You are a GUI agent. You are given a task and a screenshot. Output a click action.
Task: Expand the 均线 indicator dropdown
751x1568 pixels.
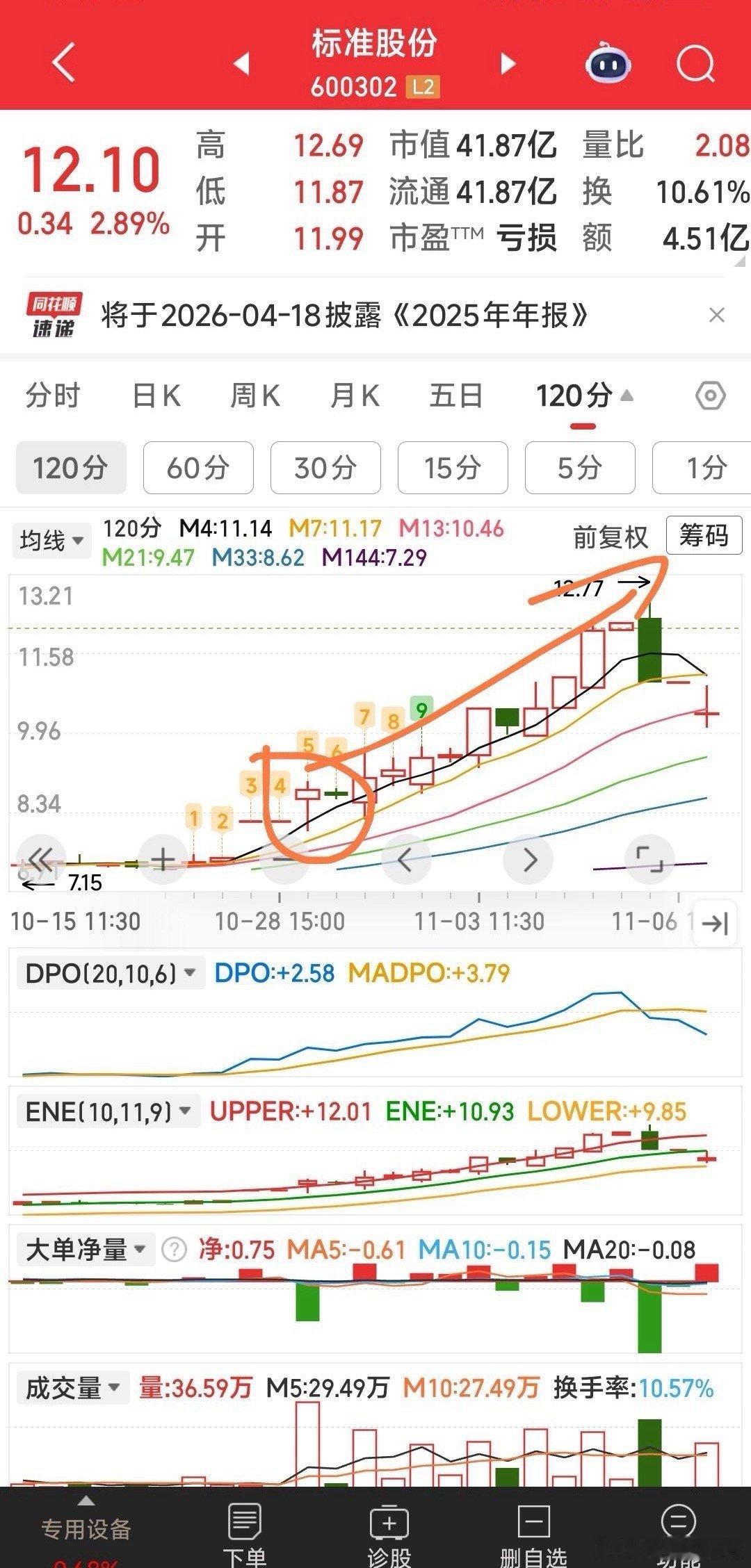(51, 540)
